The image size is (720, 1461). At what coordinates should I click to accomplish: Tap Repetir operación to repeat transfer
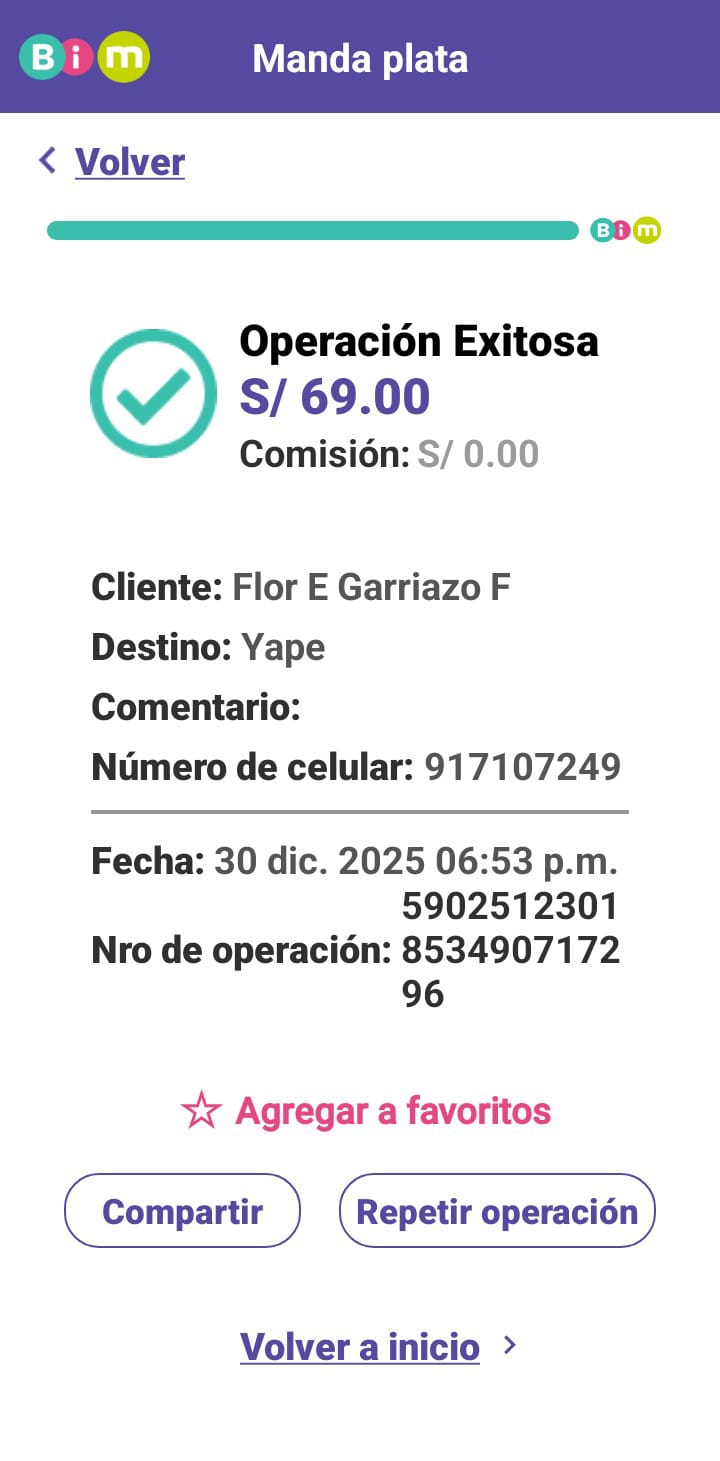(497, 1211)
